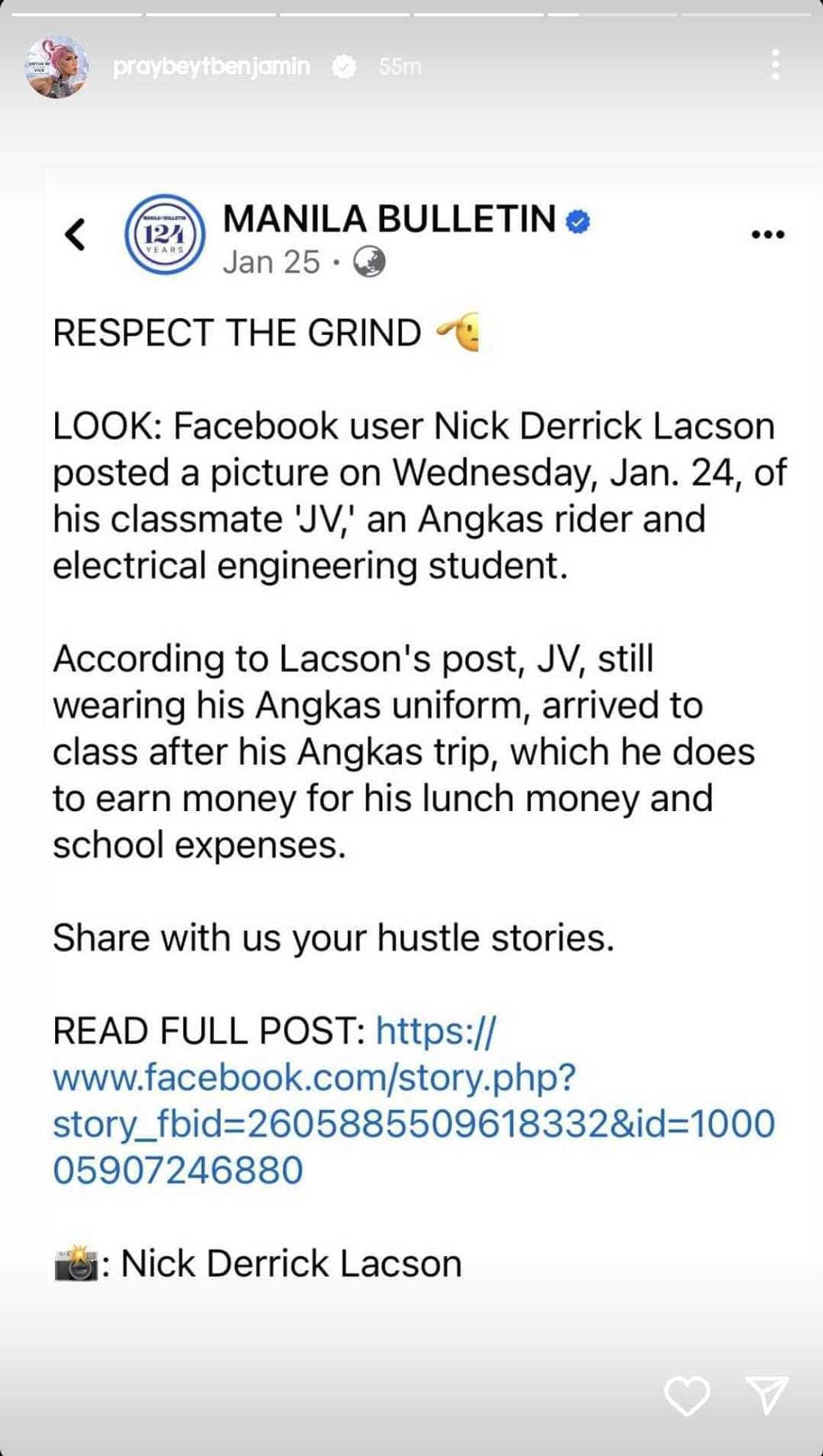This screenshot has height=1456, width=823.
Task: Open the story's vertical three-dot menu
Action: (775, 65)
